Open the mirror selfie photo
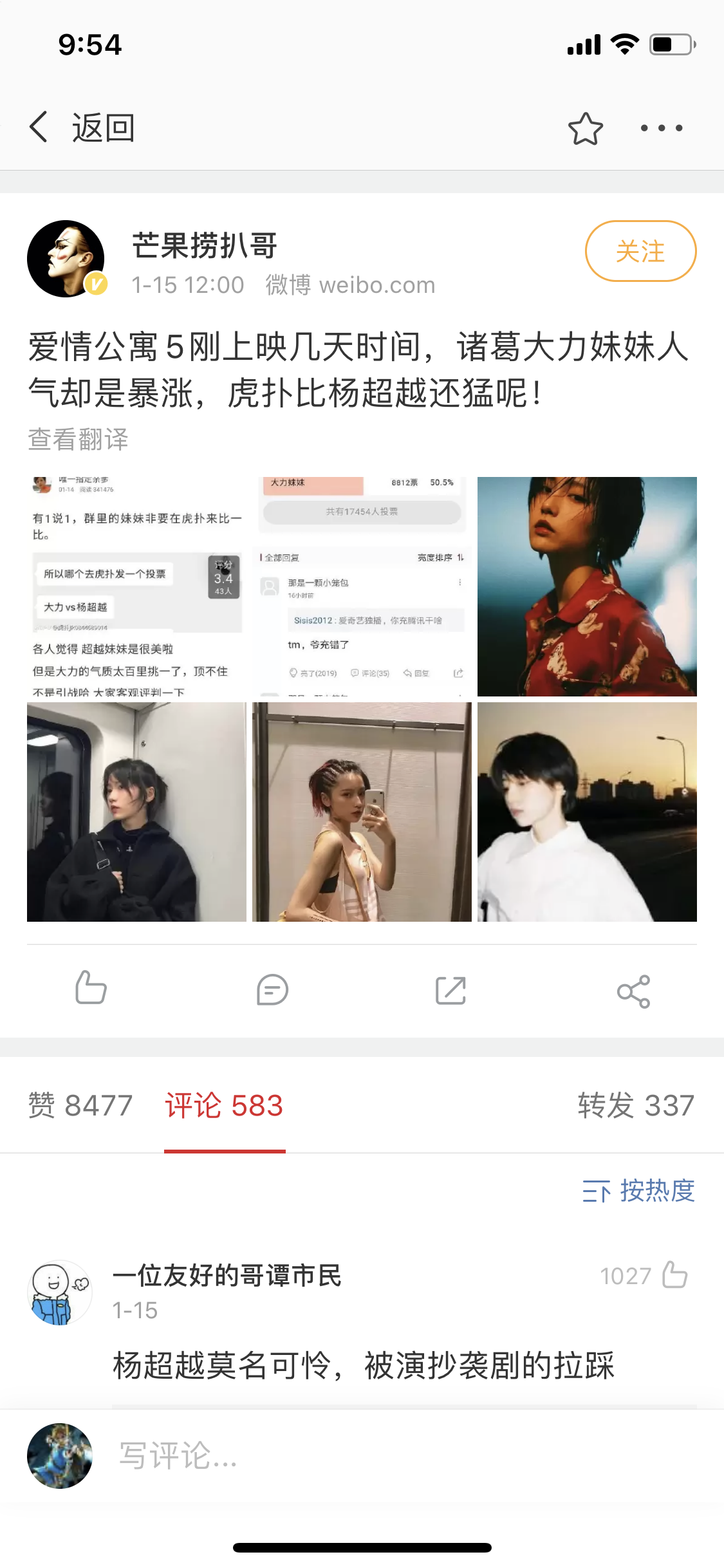The width and height of the screenshot is (724, 1568). click(362, 812)
